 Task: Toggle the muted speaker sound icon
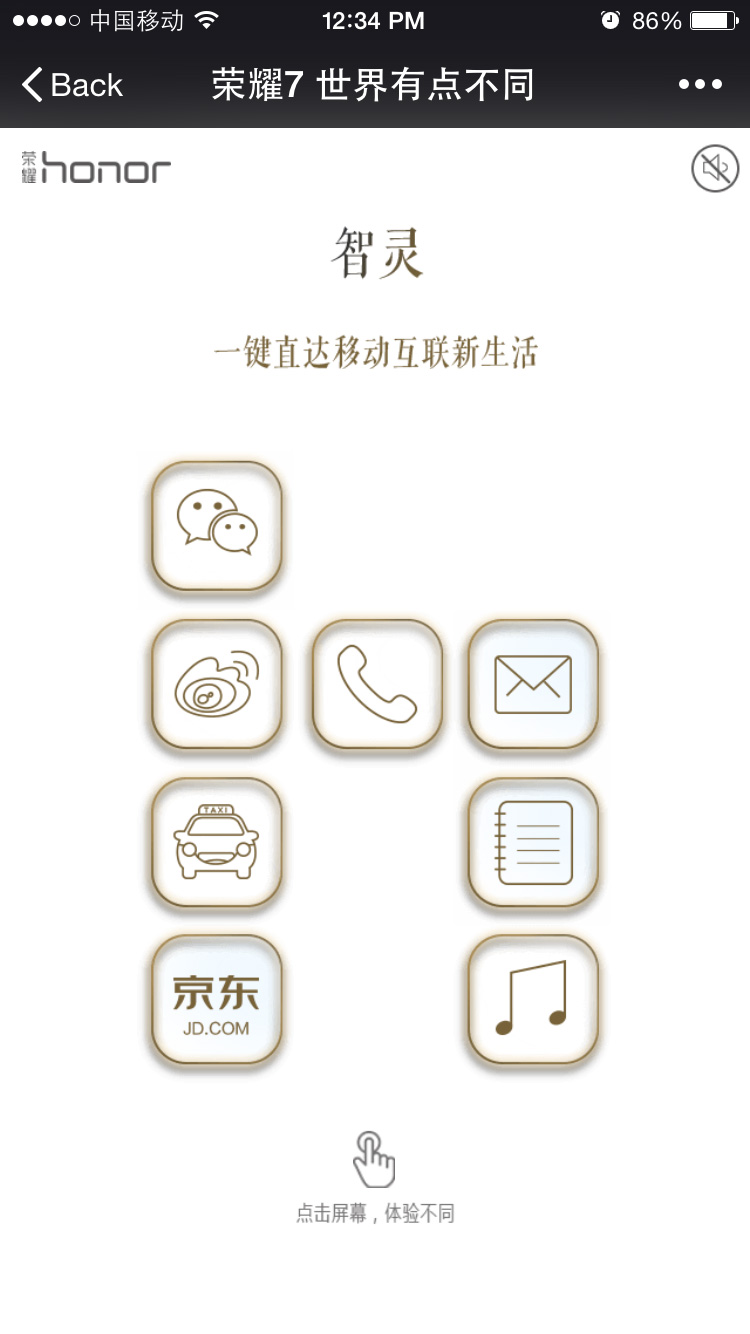(715, 168)
